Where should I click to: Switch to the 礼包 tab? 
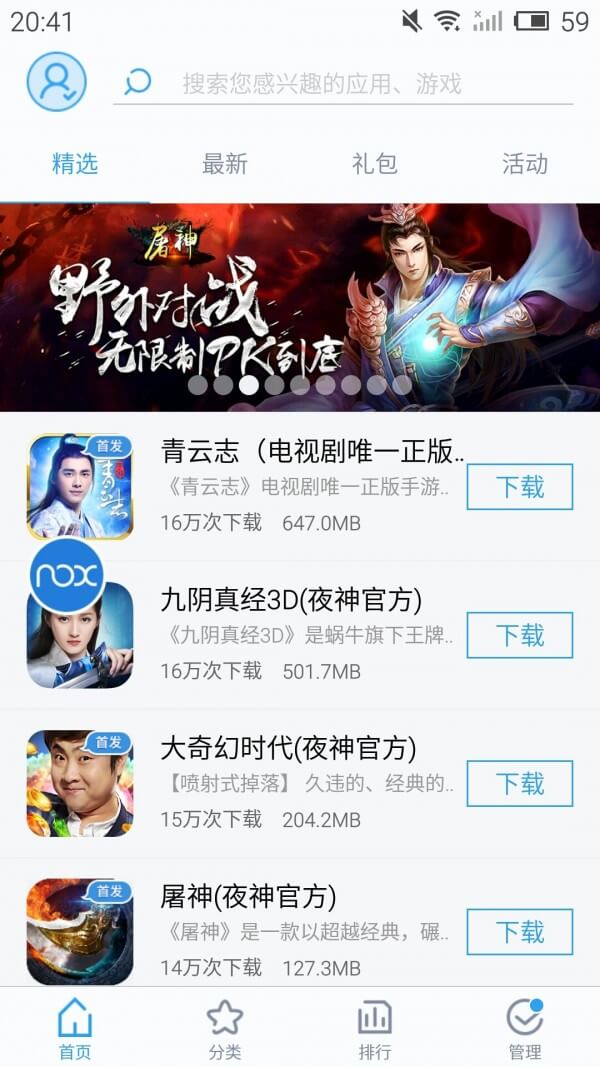tap(375, 164)
